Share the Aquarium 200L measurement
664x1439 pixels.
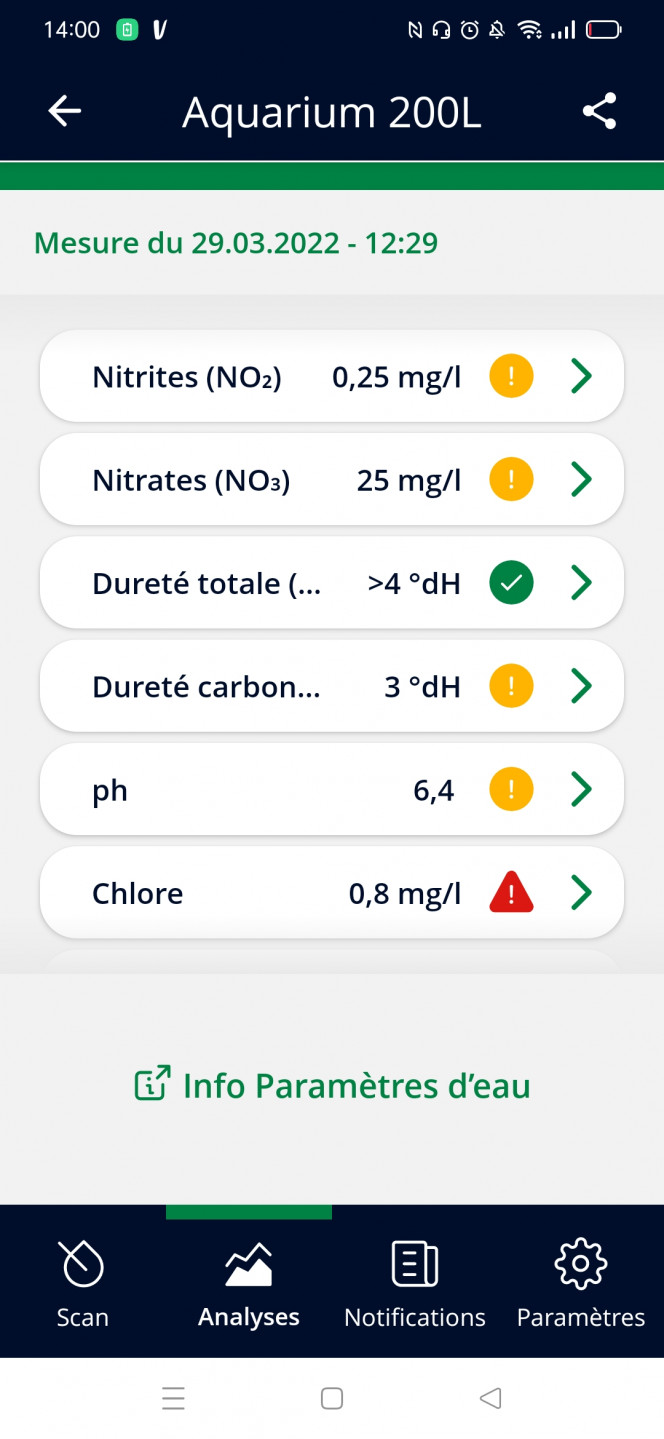[x=599, y=111]
